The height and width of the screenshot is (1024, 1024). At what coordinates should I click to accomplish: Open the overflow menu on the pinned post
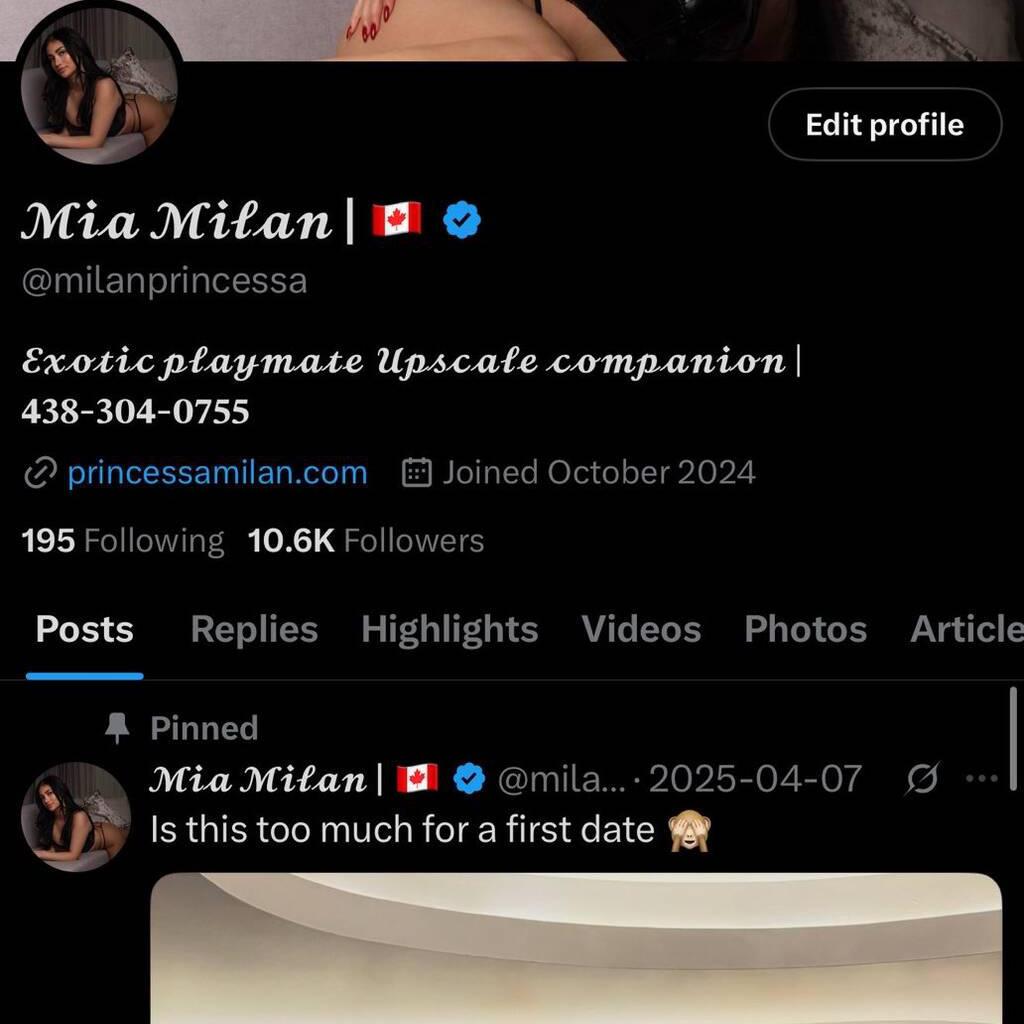pyautogui.click(x=982, y=778)
